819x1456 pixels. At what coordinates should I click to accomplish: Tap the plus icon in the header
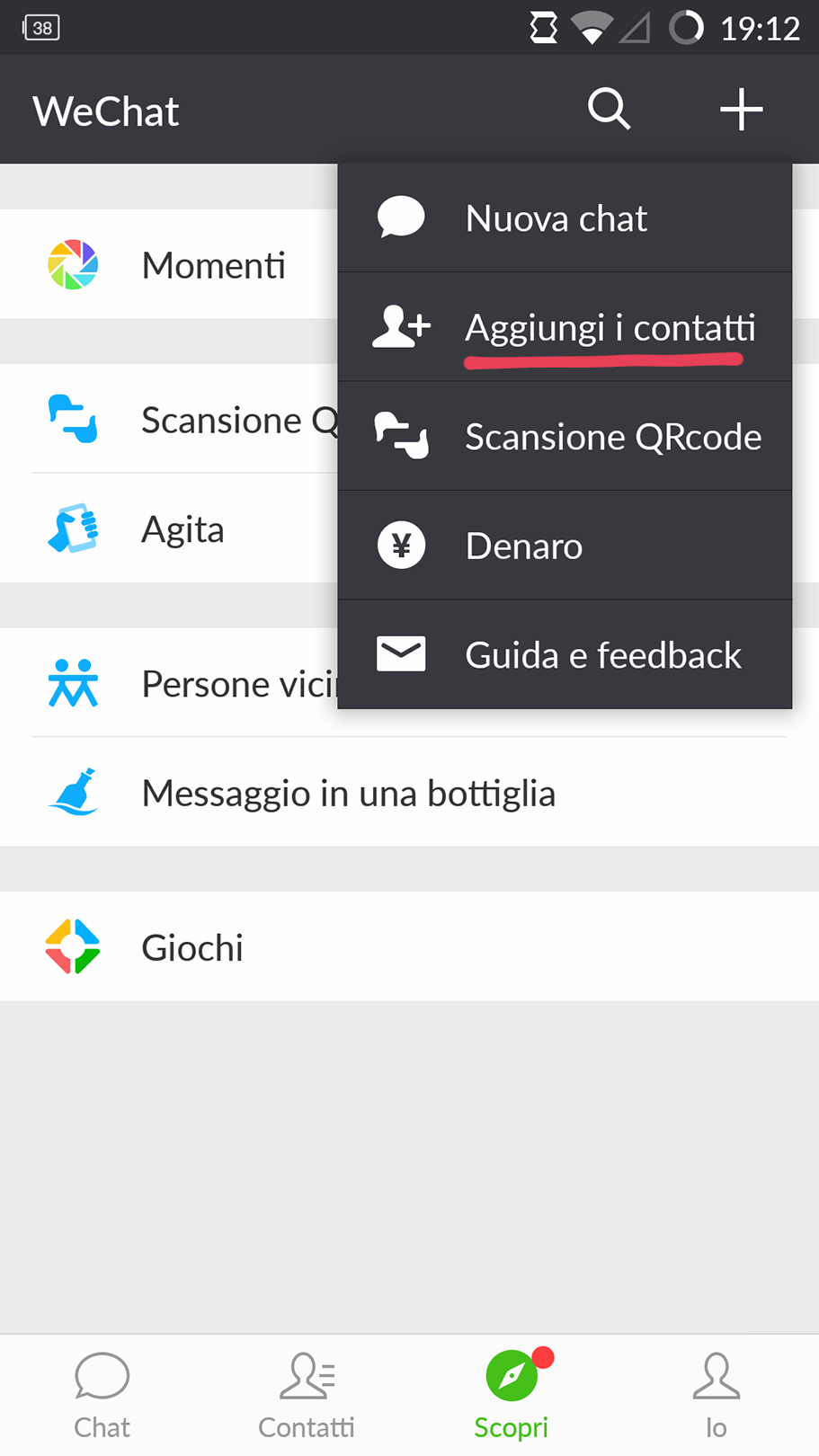pyautogui.click(x=741, y=110)
